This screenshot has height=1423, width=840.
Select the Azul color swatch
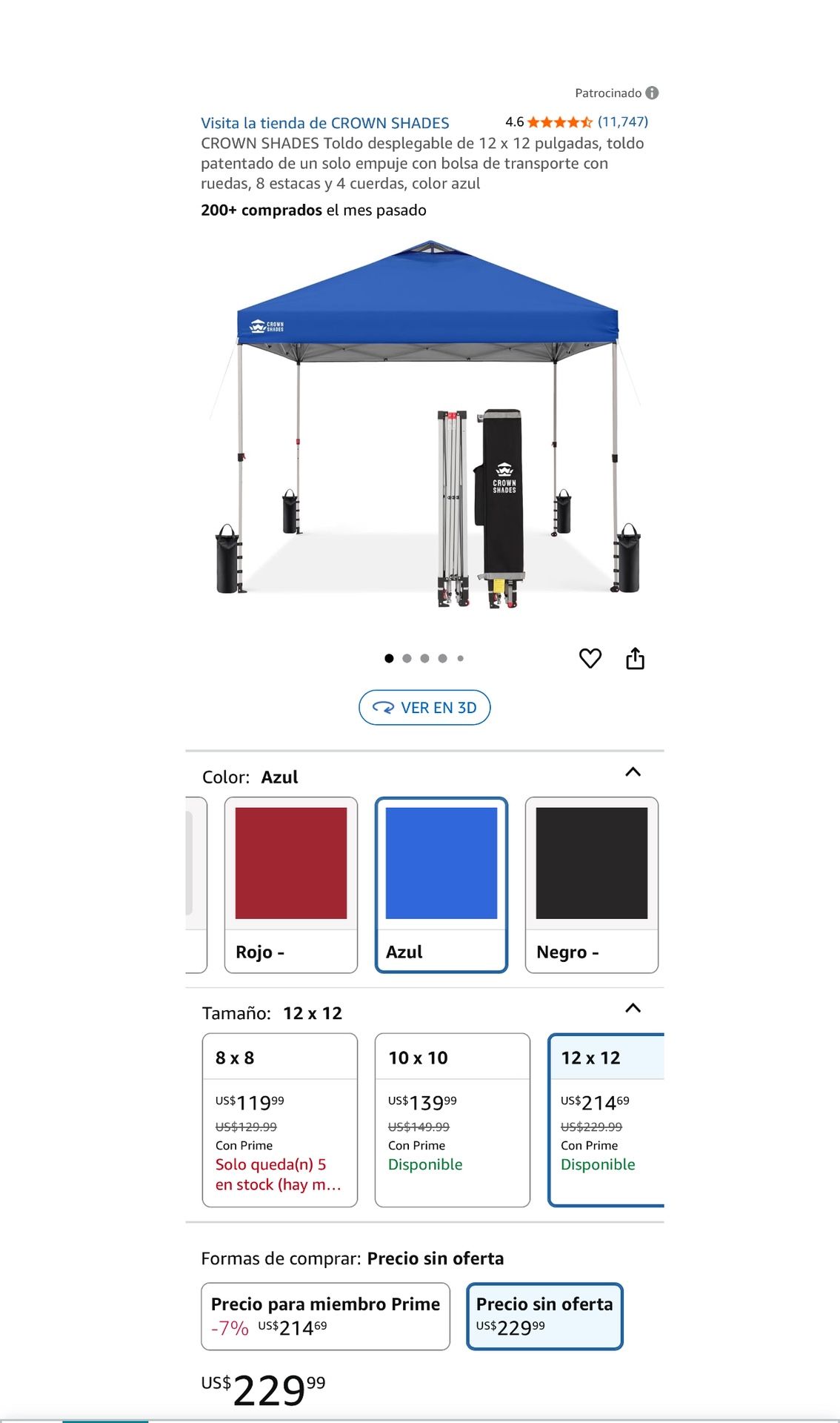(441, 885)
